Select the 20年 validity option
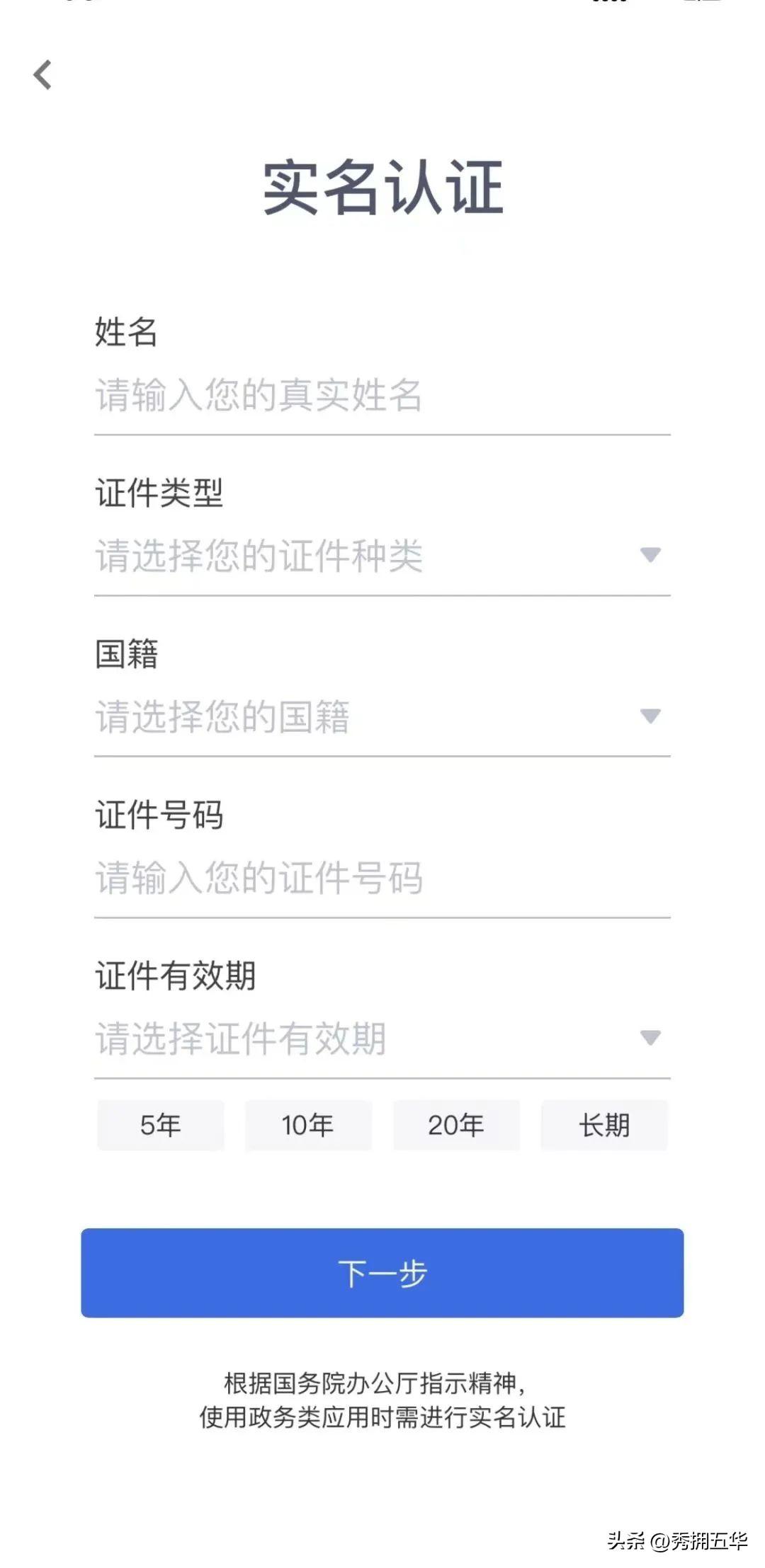Screen dimensions: 765x1568 point(457,1126)
